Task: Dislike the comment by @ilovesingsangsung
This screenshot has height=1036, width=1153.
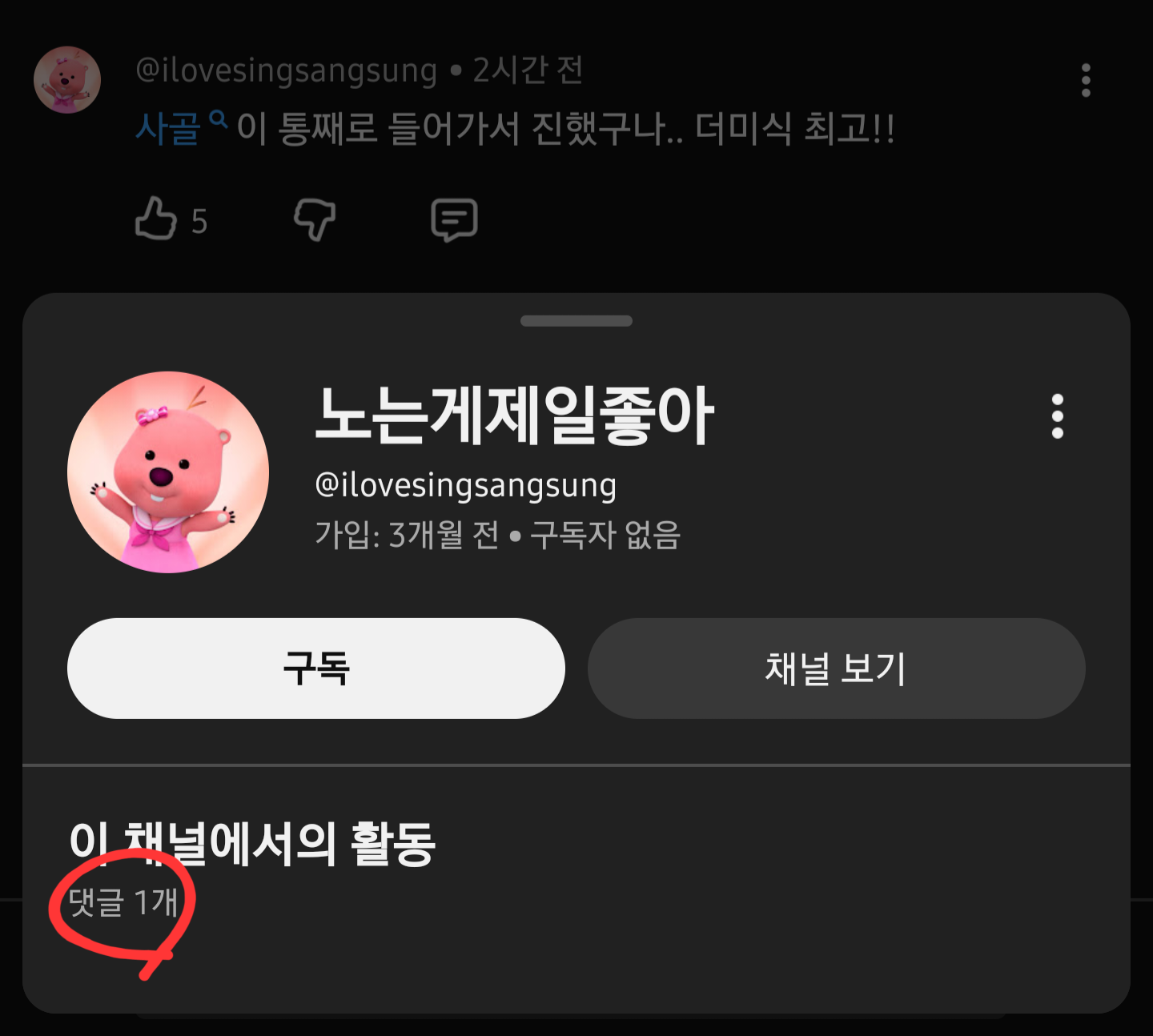Action: click(x=314, y=219)
